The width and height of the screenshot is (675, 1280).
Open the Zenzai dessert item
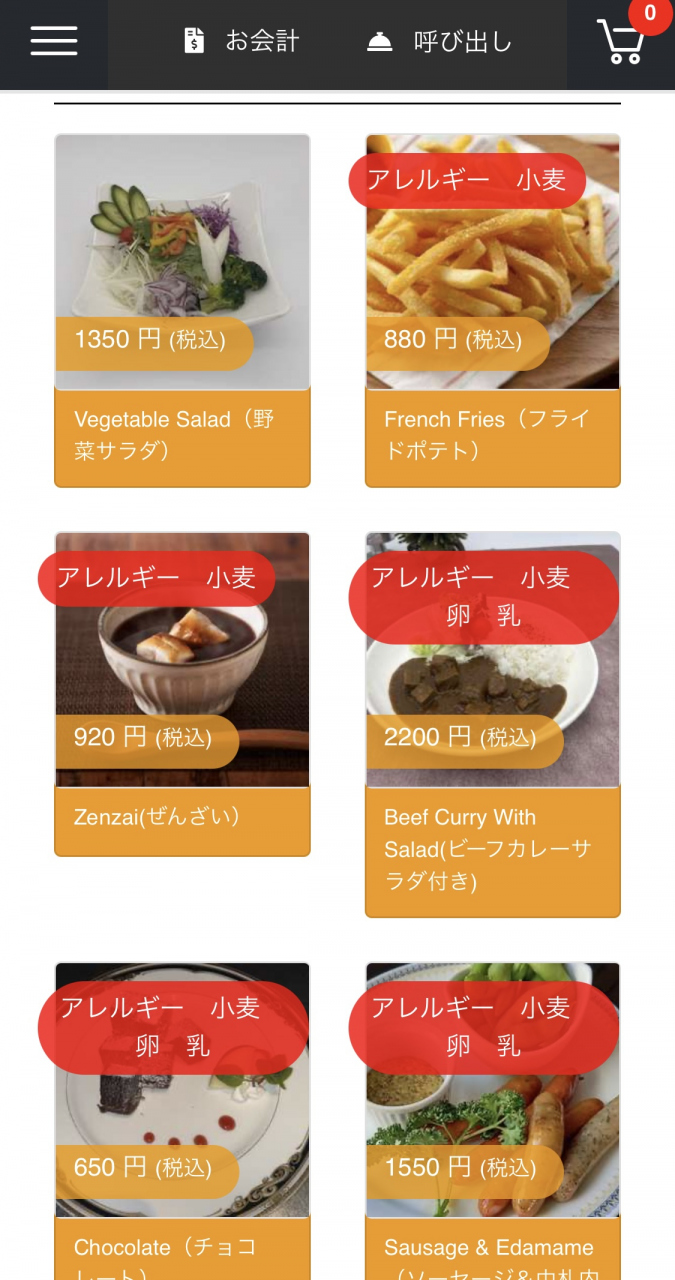point(182,693)
